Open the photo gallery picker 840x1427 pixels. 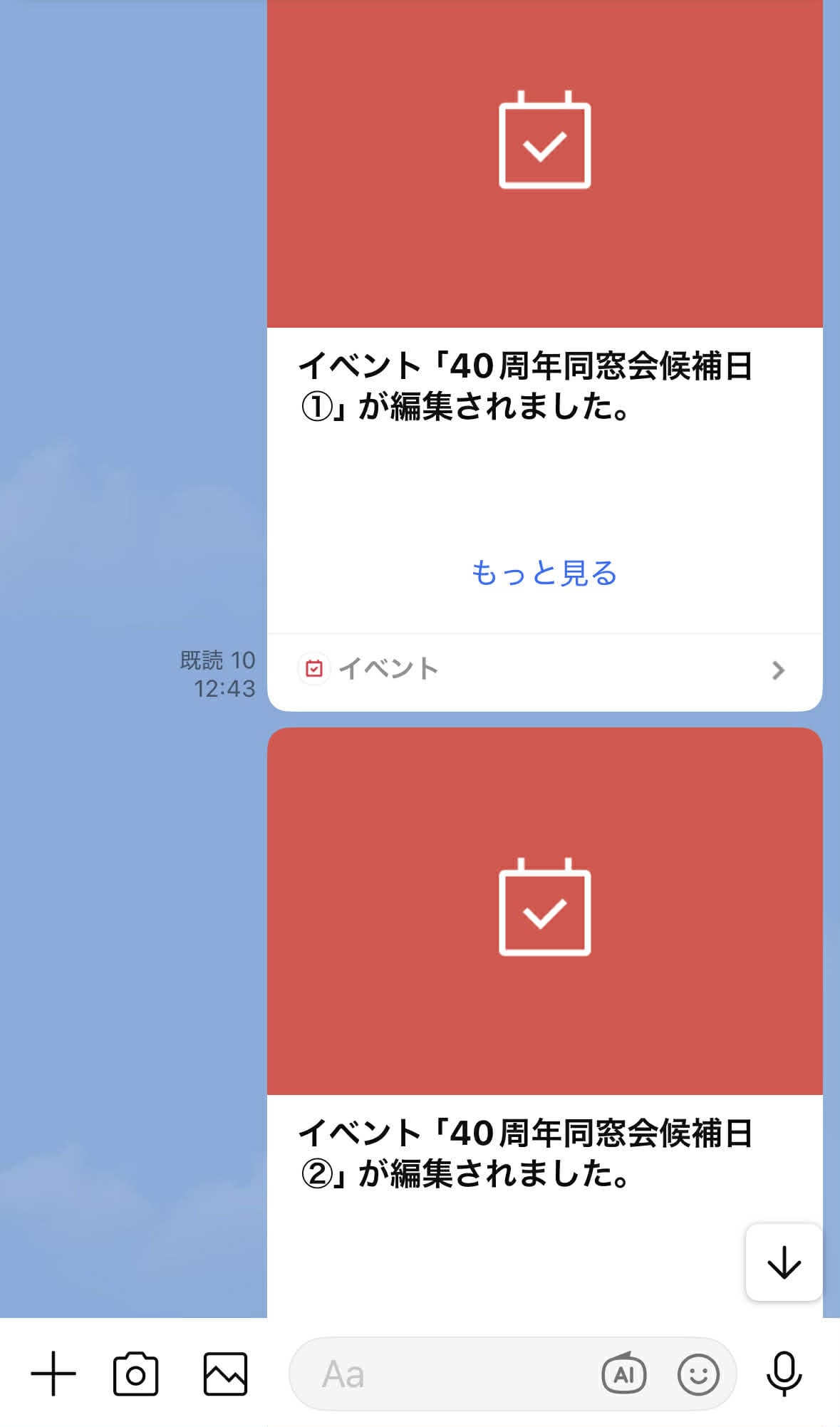pos(225,1373)
